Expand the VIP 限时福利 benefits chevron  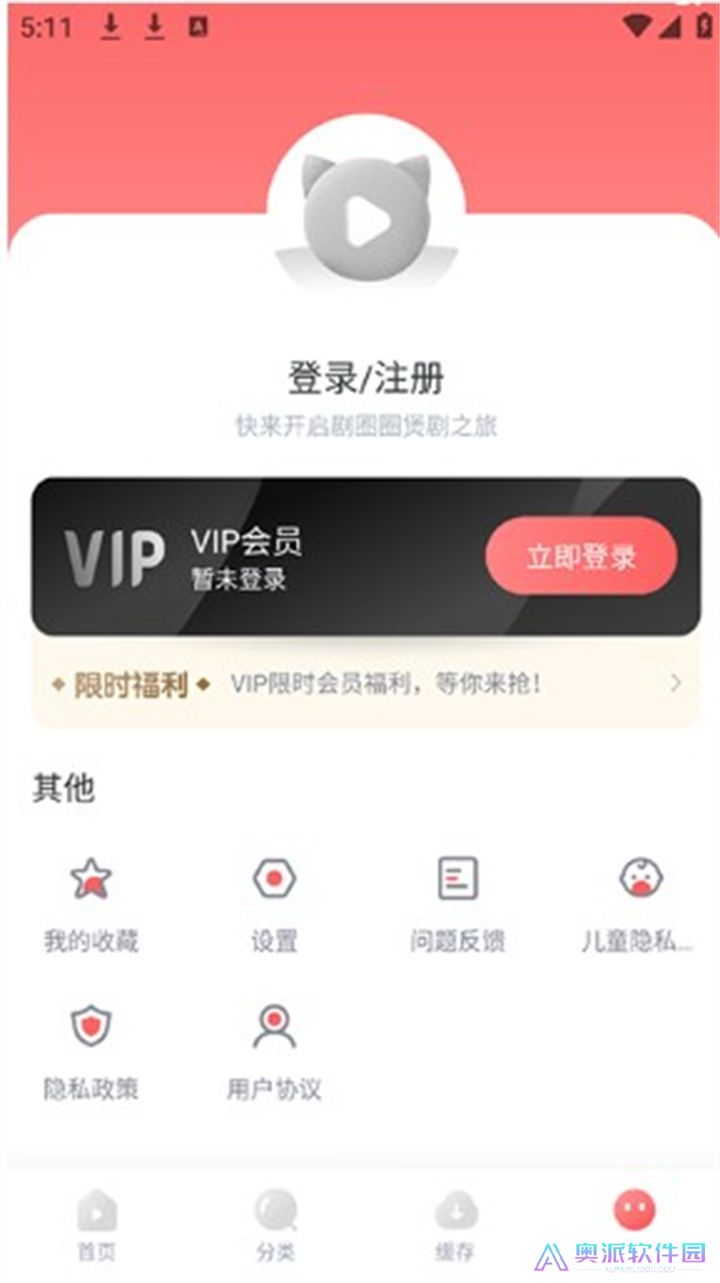pos(672,686)
